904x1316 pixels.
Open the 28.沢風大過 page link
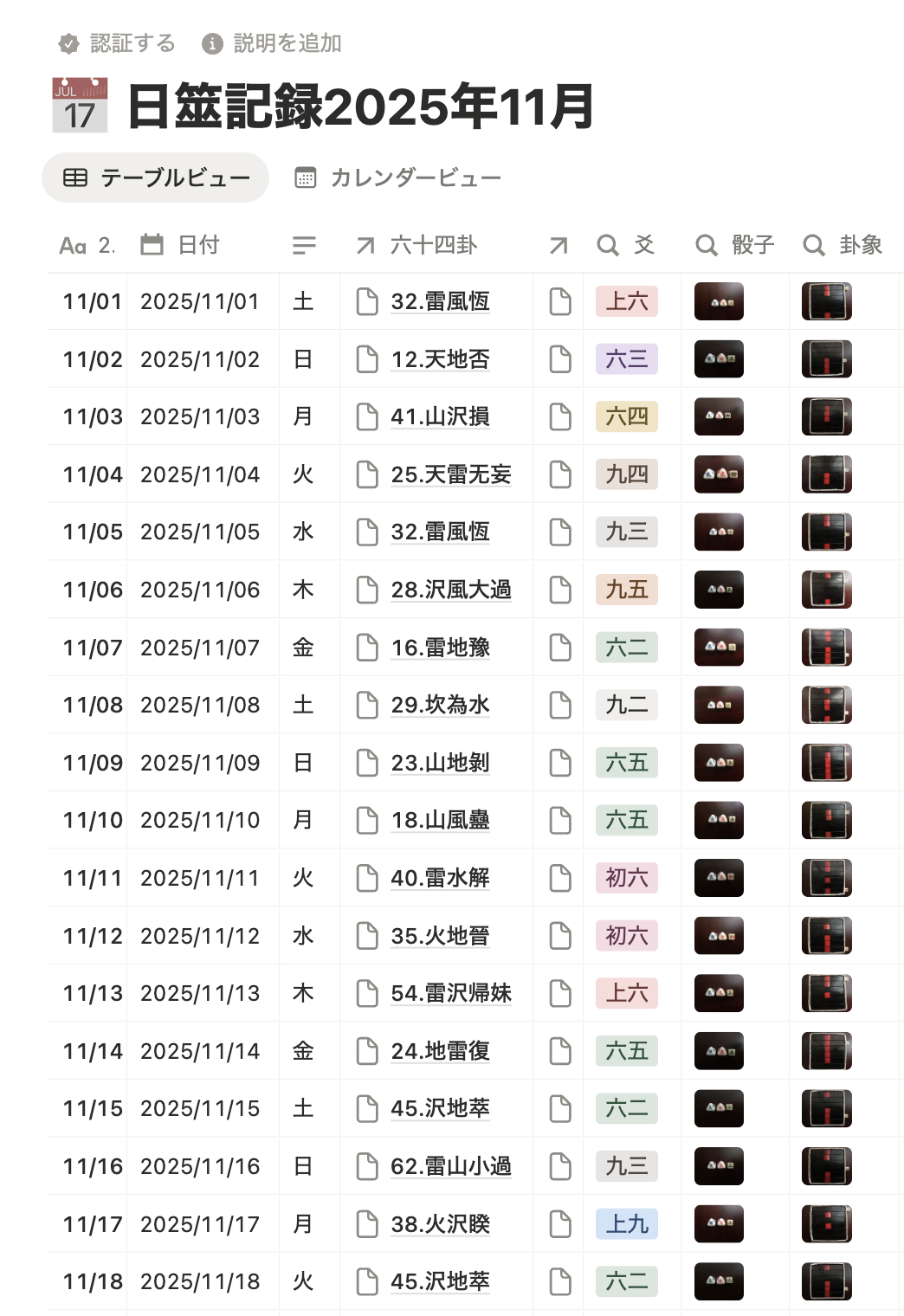tap(450, 590)
